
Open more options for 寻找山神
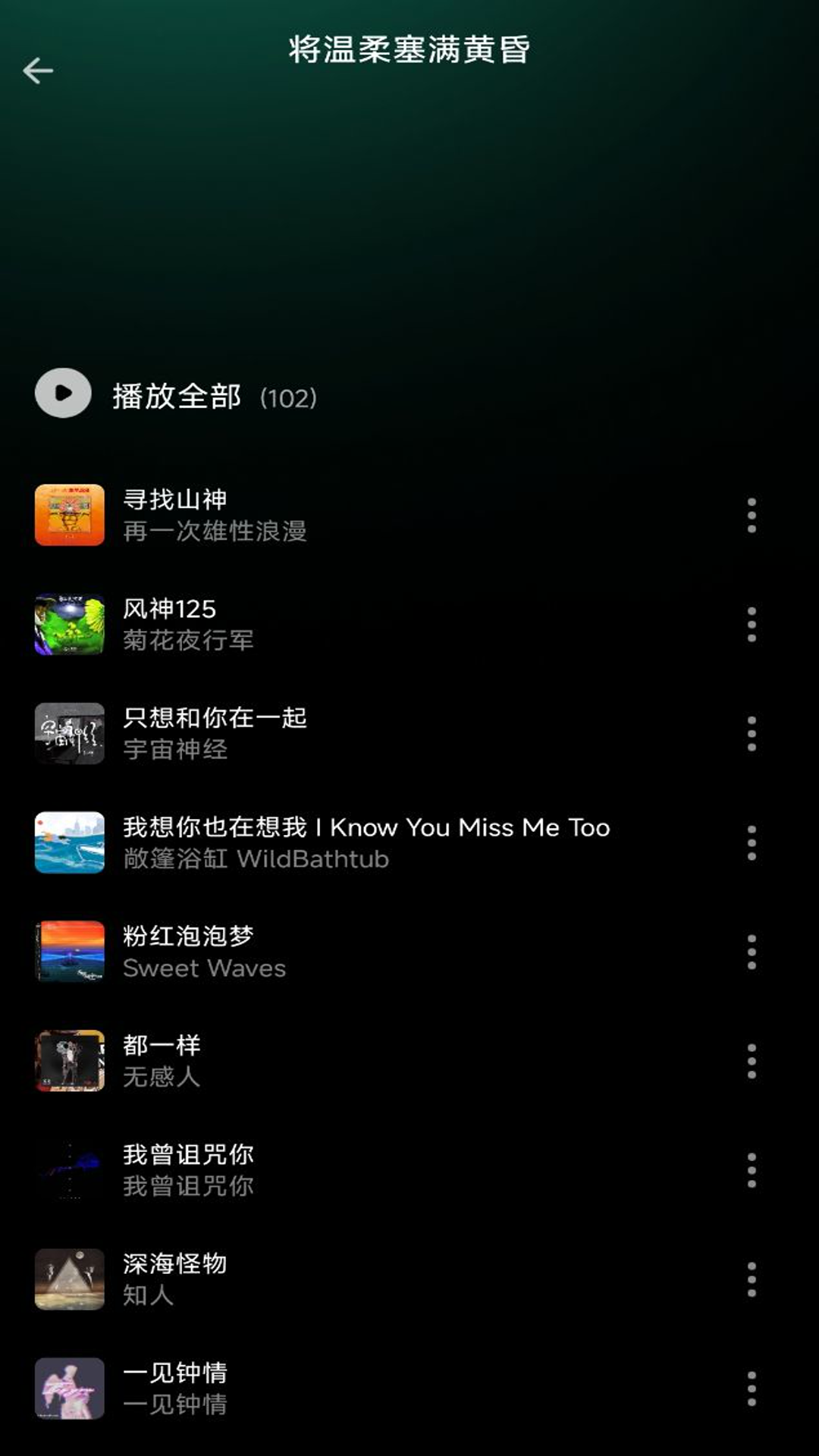752,516
